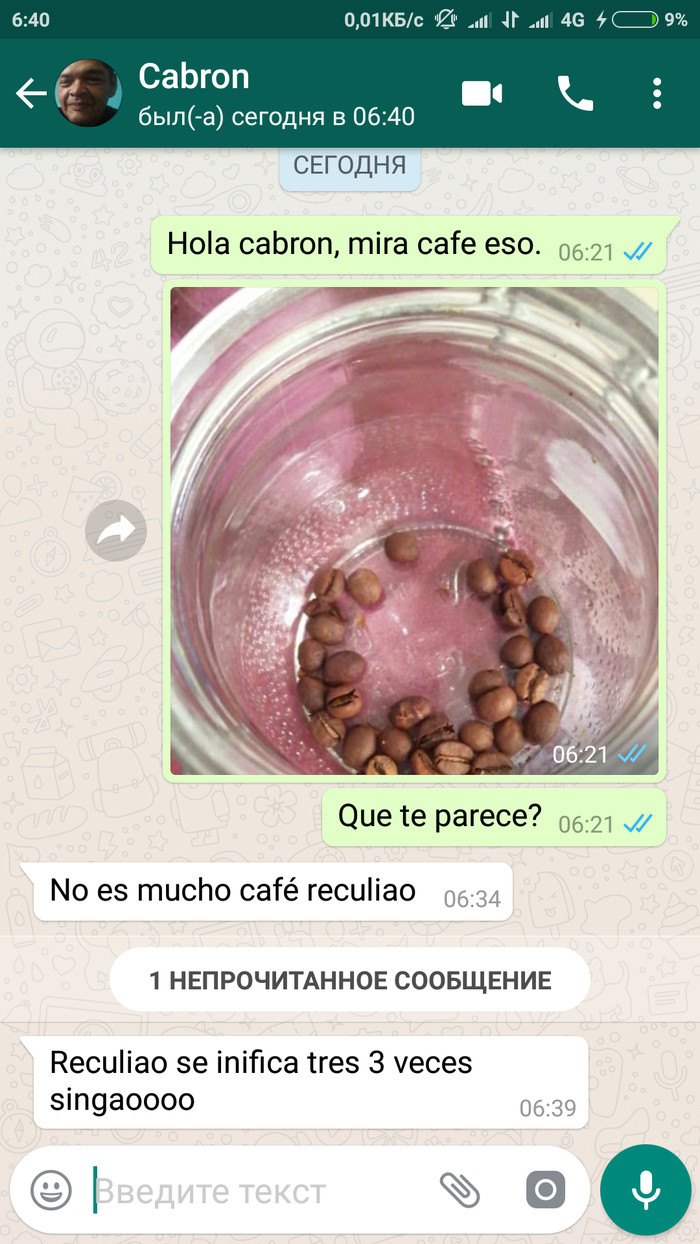700x1244 pixels.
Task: Record a voice message
Action: pos(645,1190)
